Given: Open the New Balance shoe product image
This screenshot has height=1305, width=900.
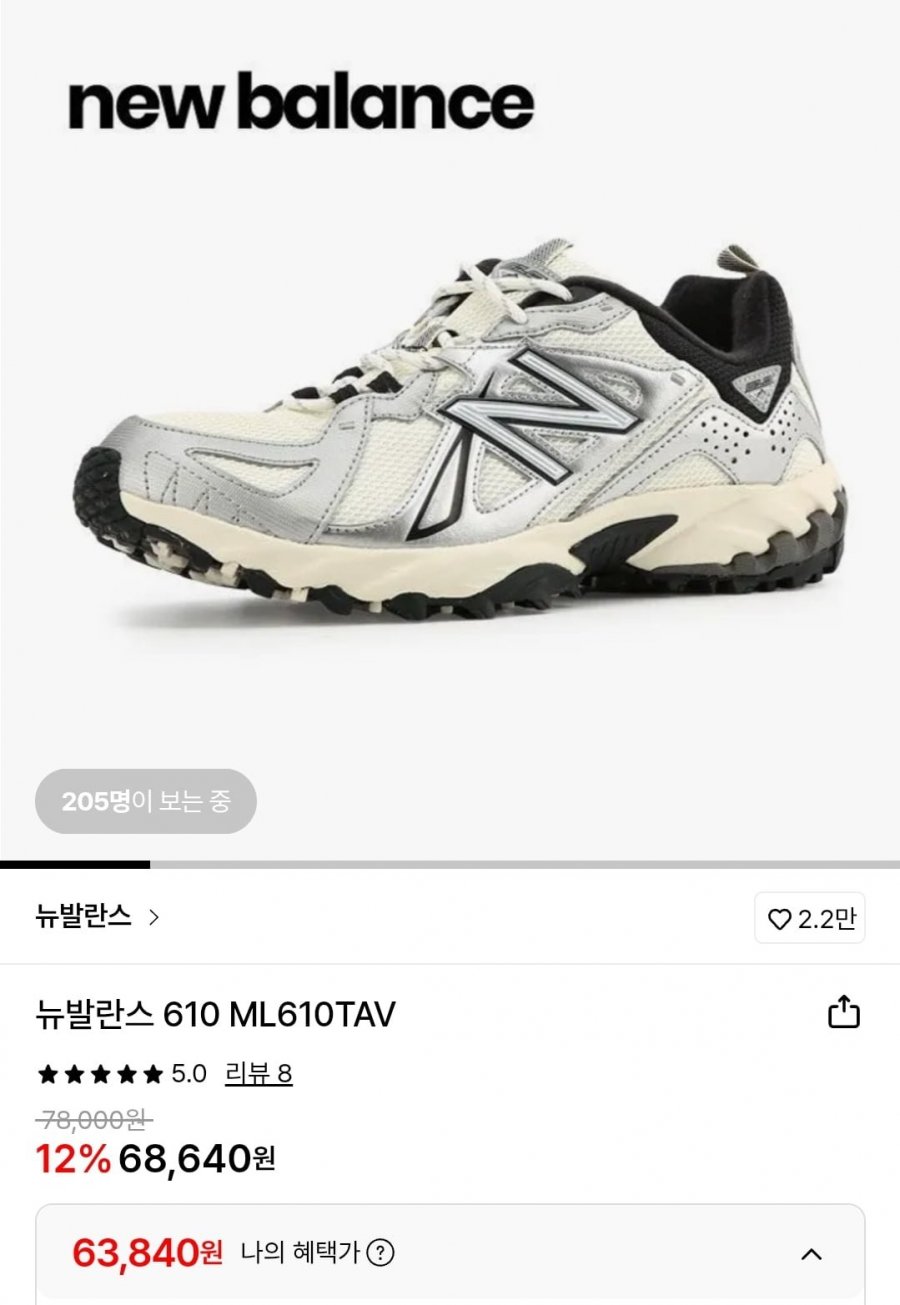Looking at the screenshot, I should [460, 430].
